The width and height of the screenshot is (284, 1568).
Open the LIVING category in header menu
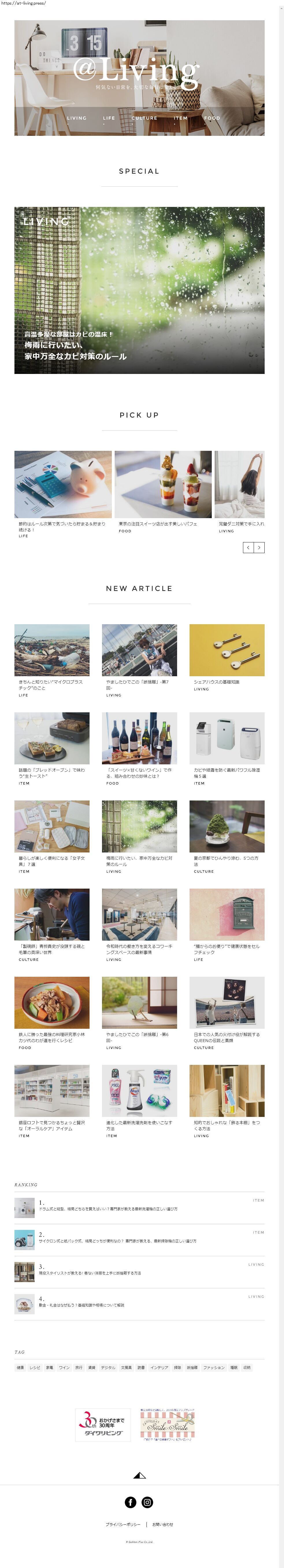coord(77,118)
